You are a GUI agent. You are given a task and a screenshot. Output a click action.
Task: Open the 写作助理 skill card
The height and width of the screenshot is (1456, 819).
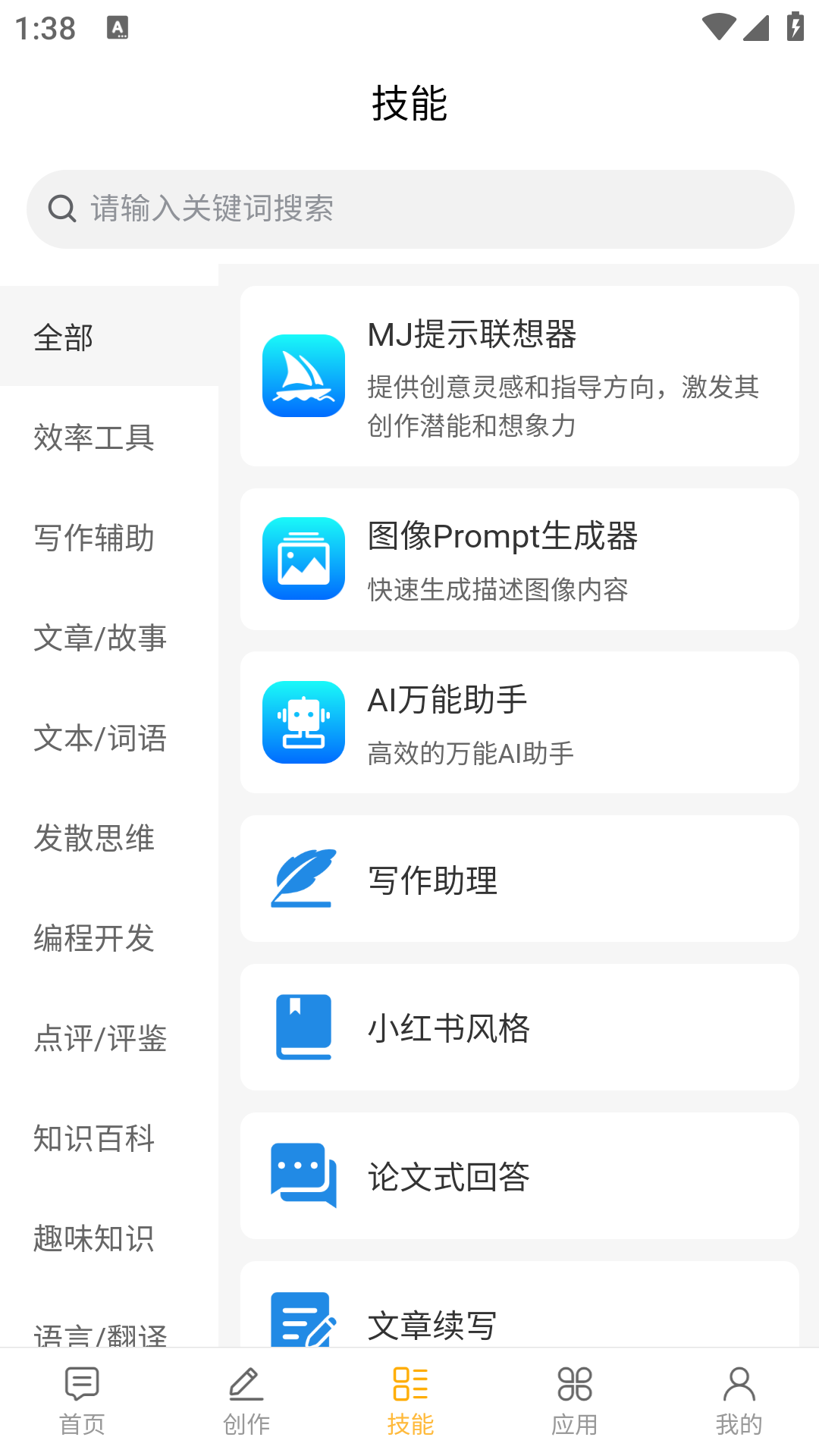click(519, 878)
